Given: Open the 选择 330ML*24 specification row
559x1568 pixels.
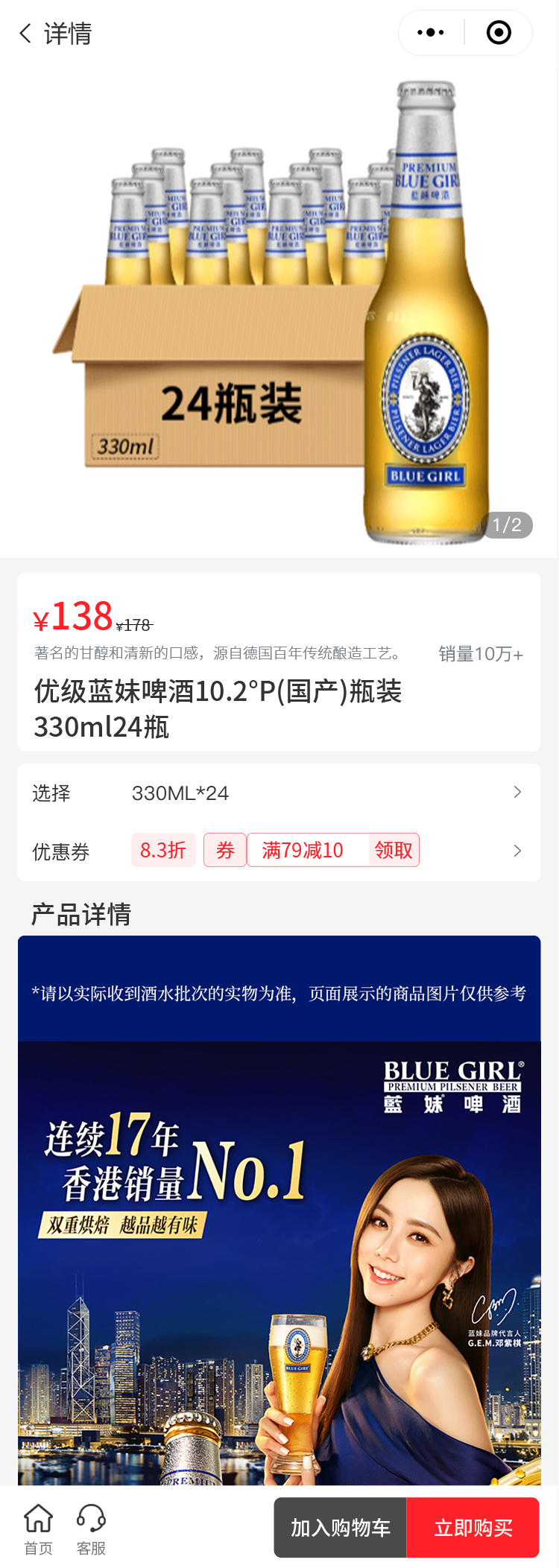Looking at the screenshot, I should [x=279, y=793].
